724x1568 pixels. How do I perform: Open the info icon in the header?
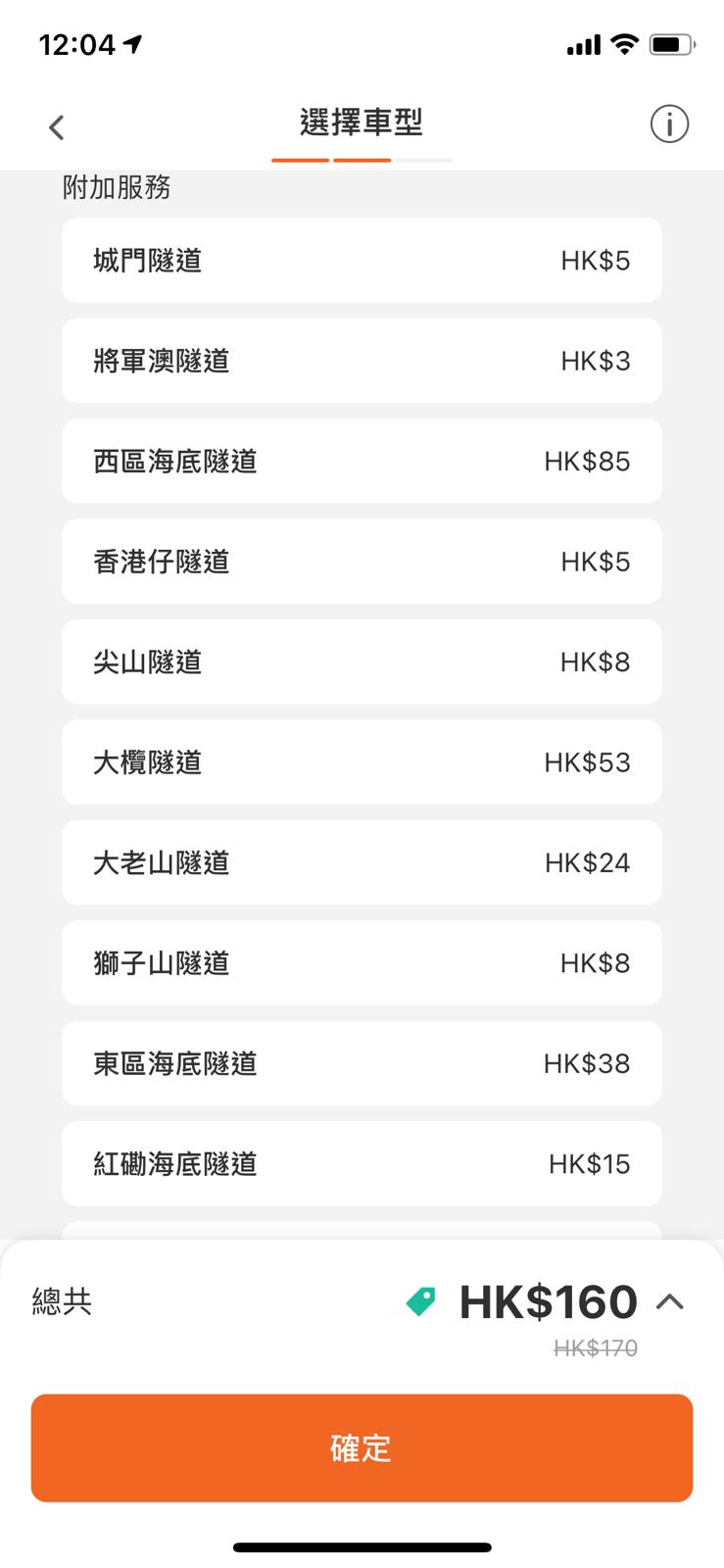(669, 124)
